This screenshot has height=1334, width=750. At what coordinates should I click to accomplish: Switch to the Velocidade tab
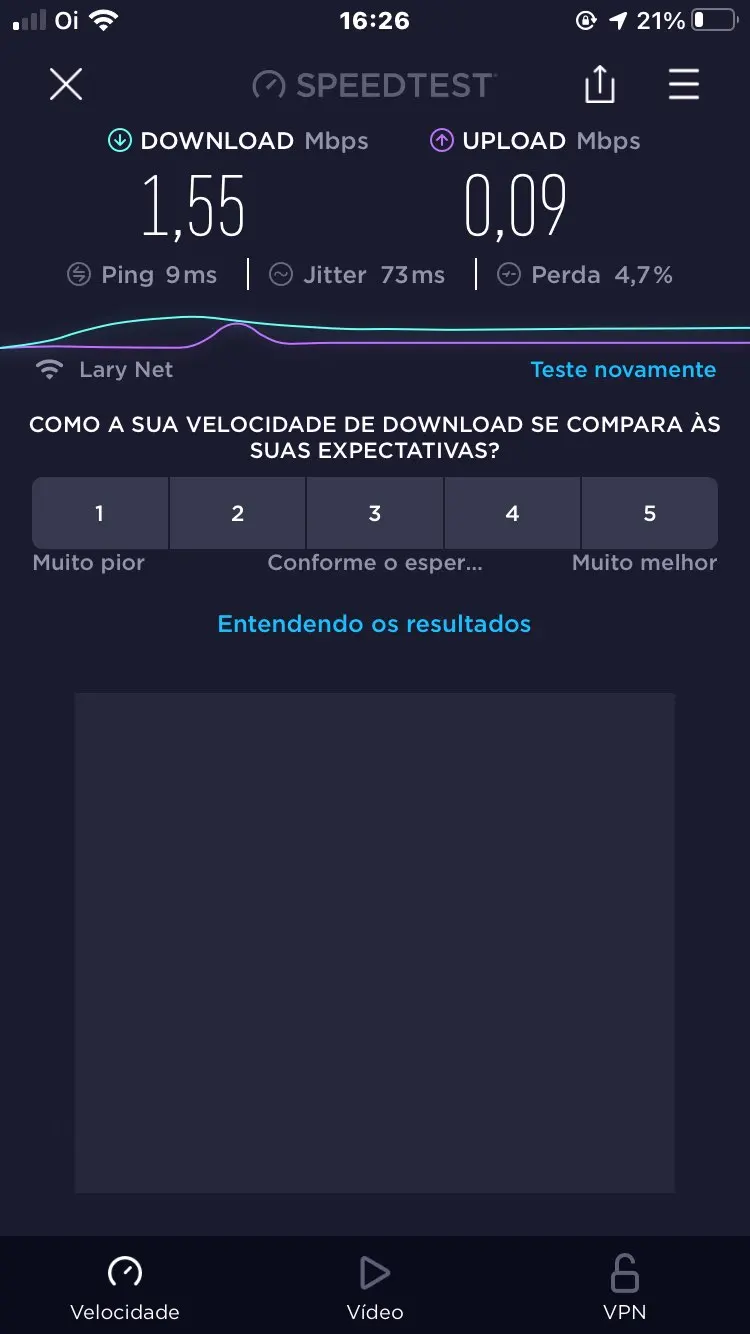(x=125, y=1288)
